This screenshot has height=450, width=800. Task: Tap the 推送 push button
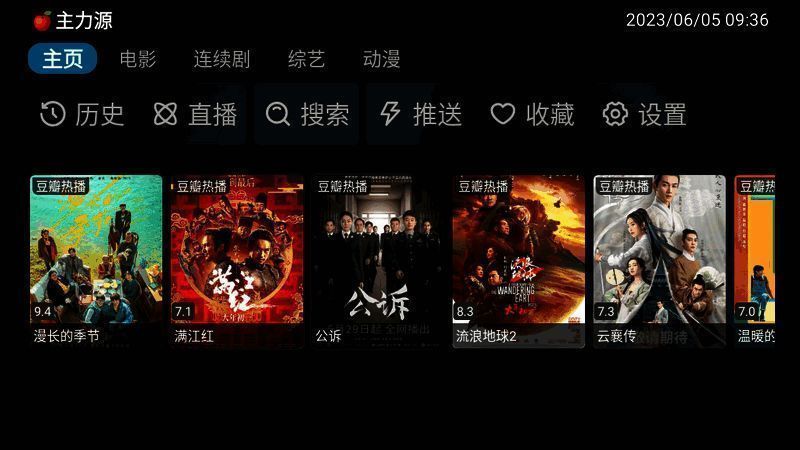pos(420,114)
